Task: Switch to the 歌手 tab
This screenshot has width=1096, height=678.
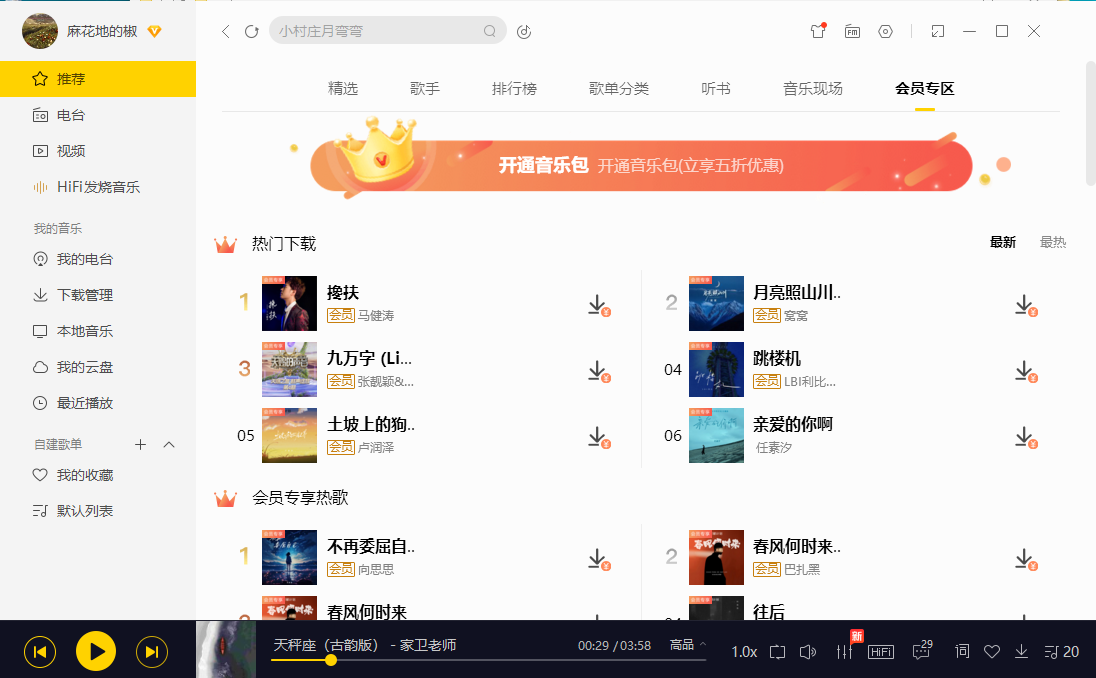Action: coord(425,88)
